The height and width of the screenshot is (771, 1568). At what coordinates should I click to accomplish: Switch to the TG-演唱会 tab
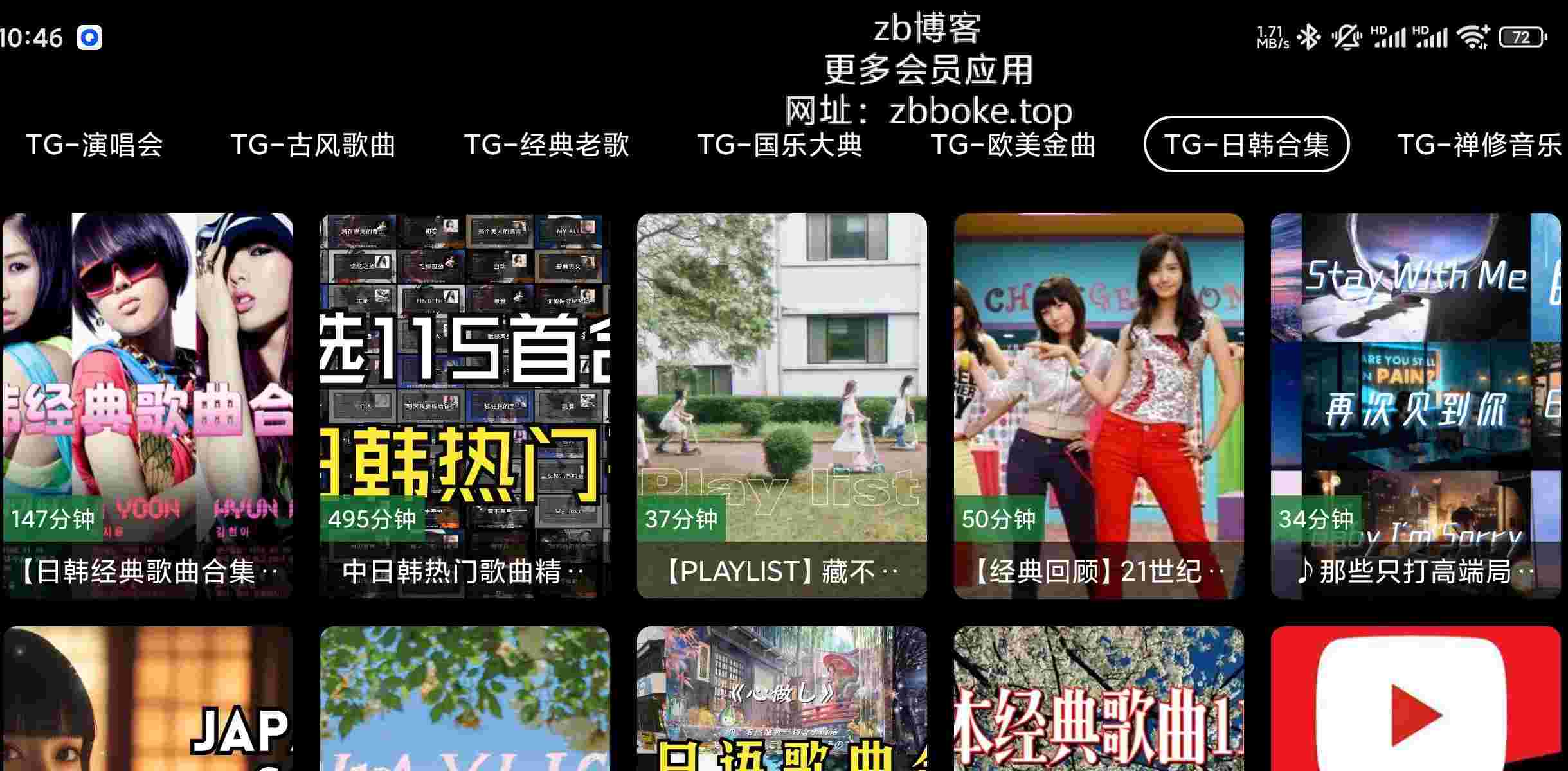(94, 145)
